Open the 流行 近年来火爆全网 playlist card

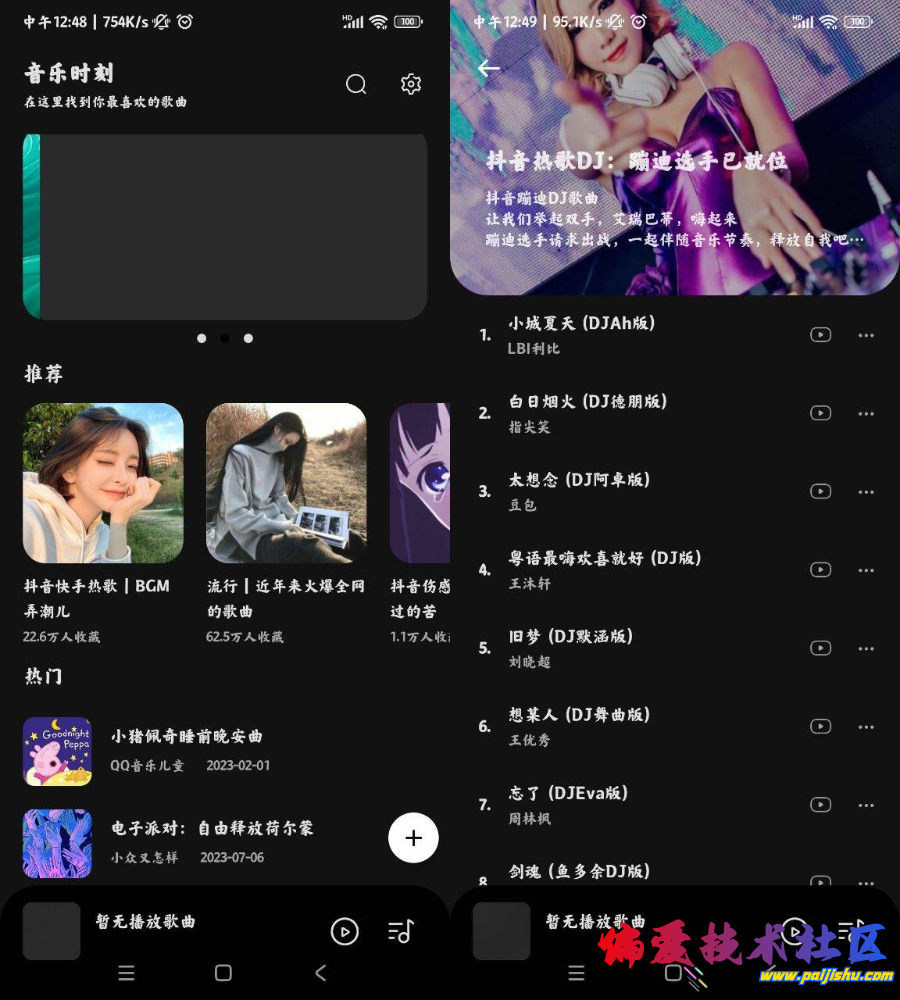coord(286,483)
